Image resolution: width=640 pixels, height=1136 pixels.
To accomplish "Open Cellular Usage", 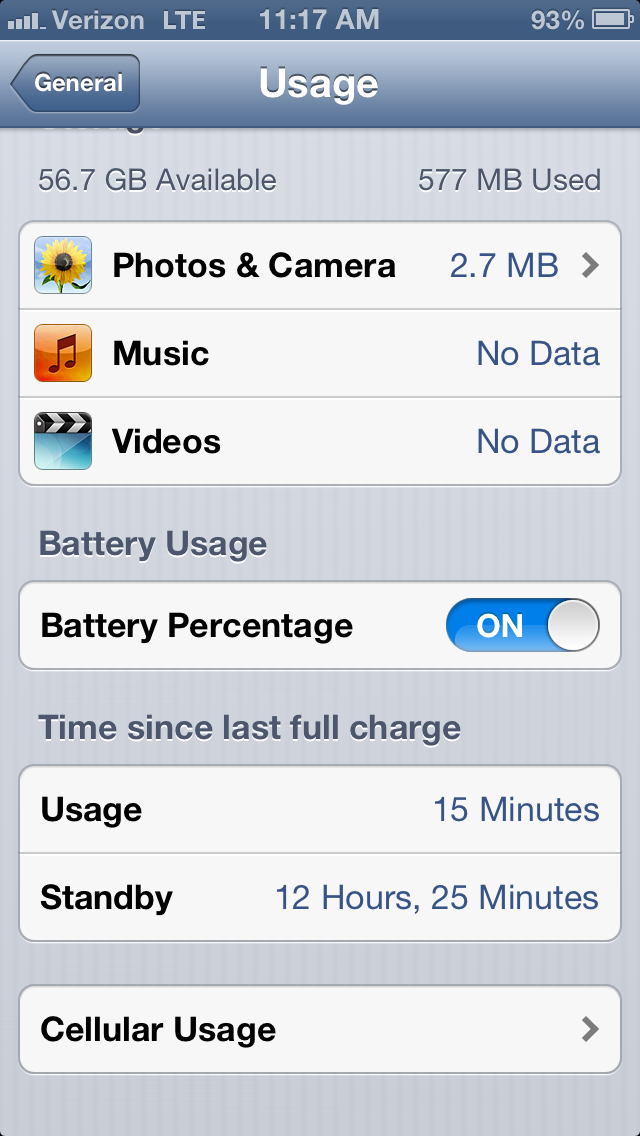I will point(320,1029).
